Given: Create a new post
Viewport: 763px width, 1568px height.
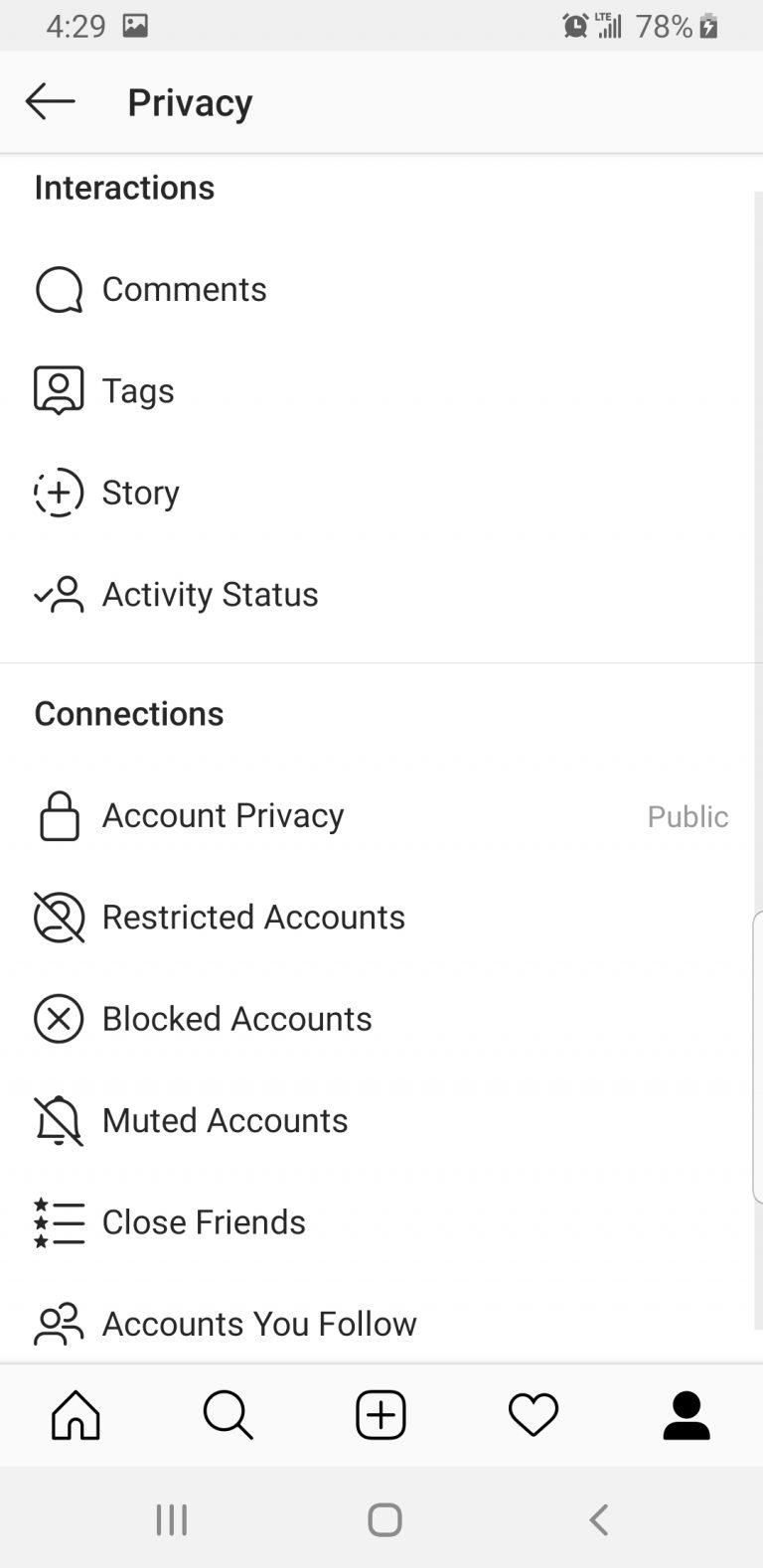Looking at the screenshot, I should tap(381, 1414).
